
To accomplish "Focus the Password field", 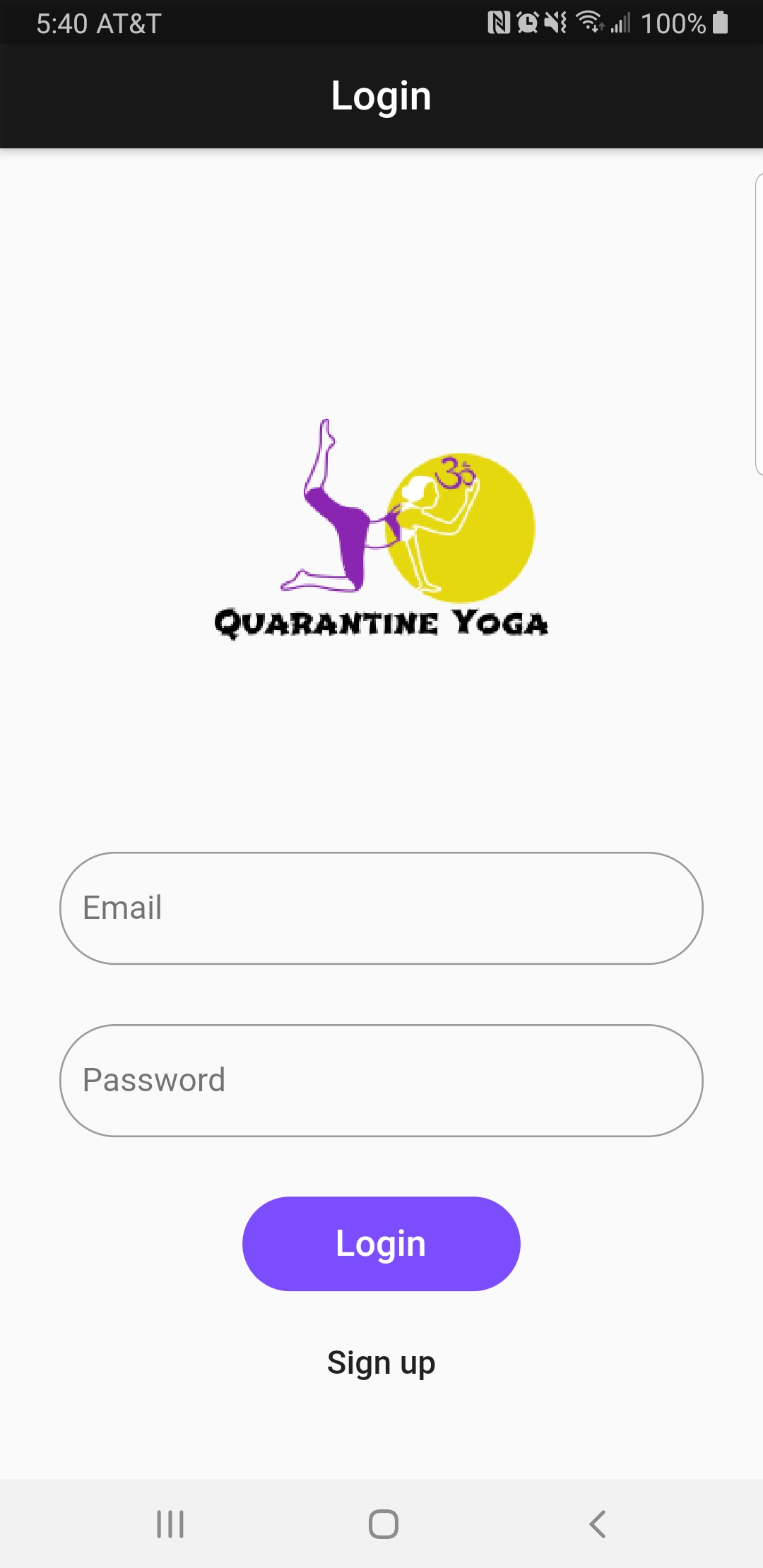I will (381, 1081).
